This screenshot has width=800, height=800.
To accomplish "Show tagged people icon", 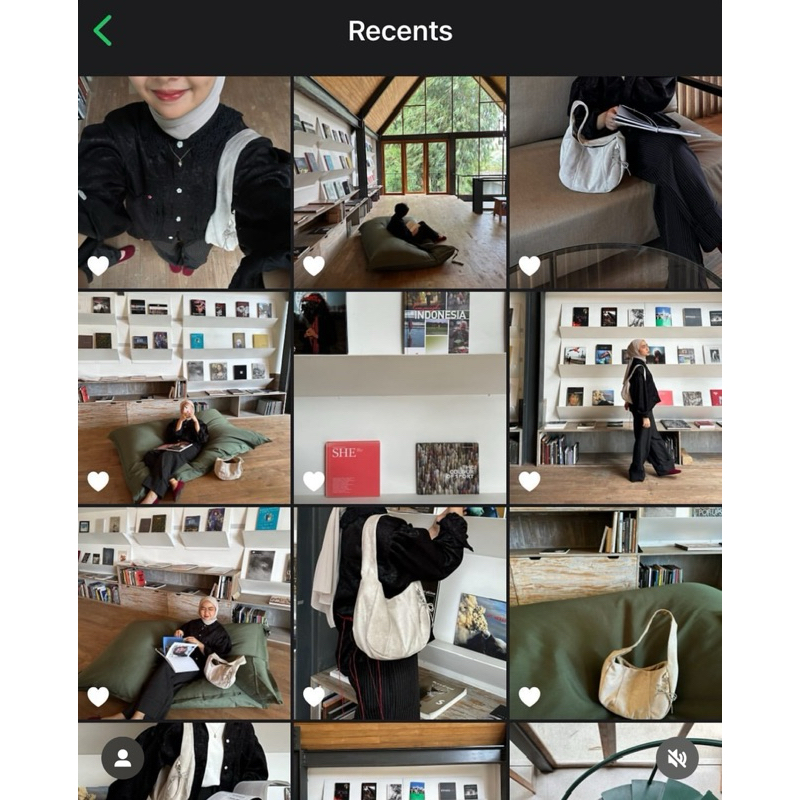I will point(123,758).
